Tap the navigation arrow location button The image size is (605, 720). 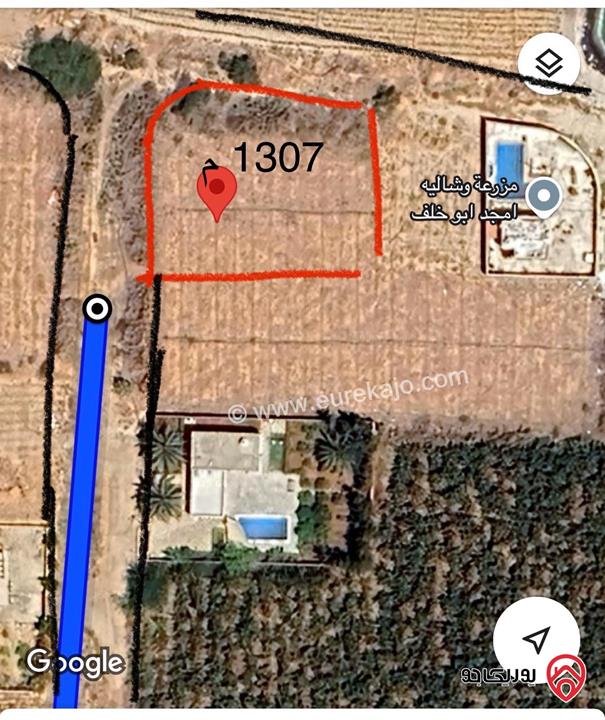point(536,638)
